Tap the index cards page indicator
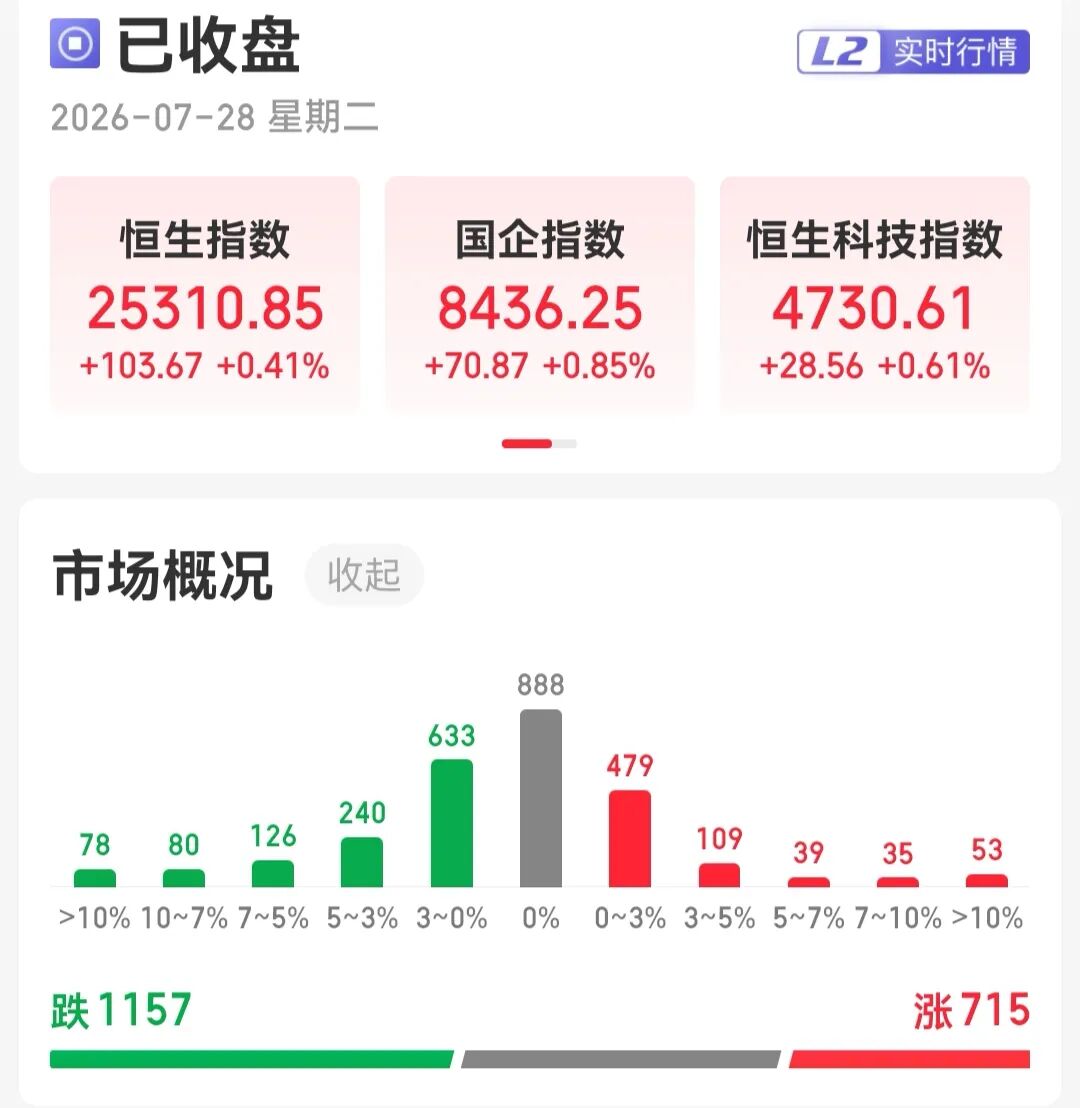The width and height of the screenshot is (1080, 1108). [x=539, y=444]
